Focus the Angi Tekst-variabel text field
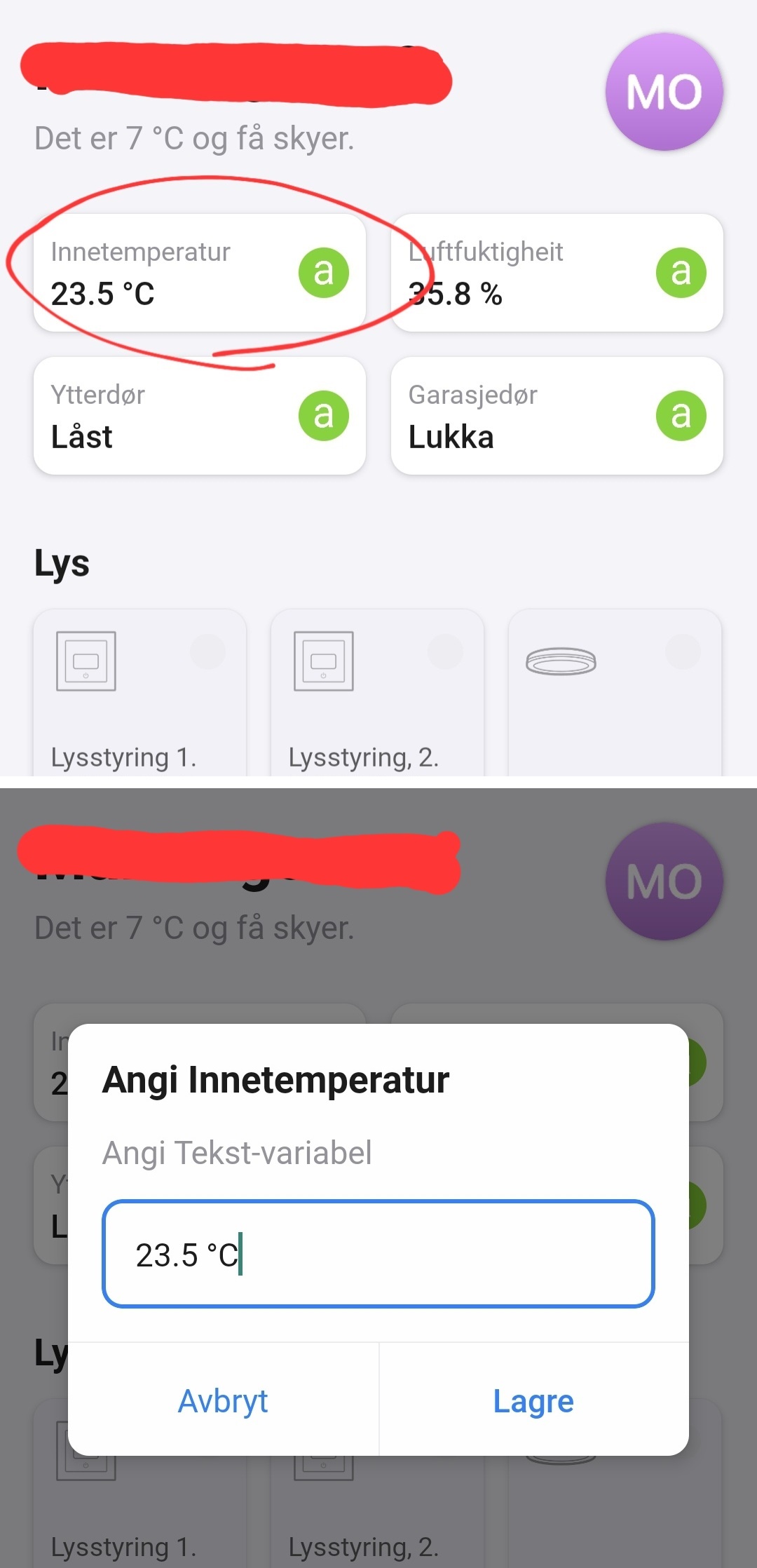 (378, 1254)
